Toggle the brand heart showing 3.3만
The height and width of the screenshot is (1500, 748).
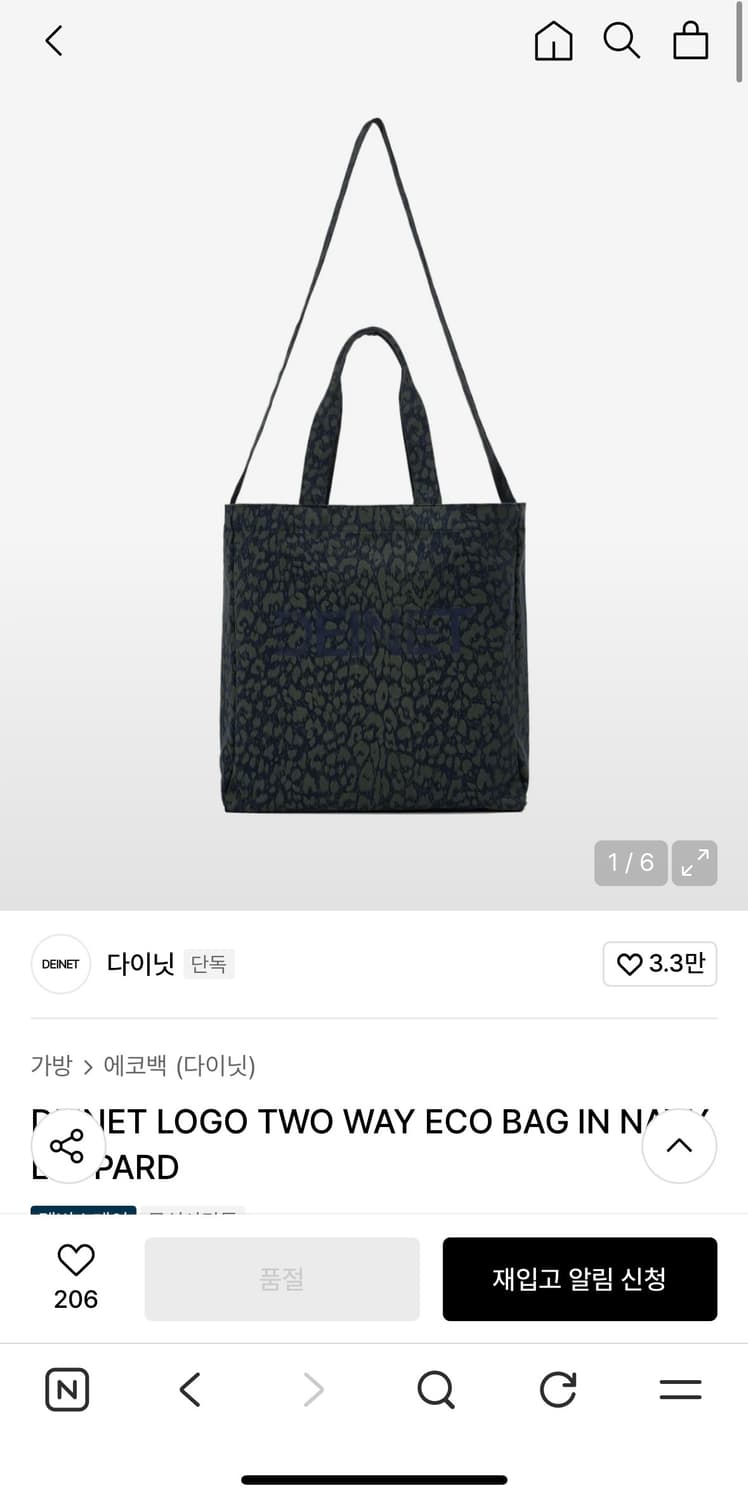[660, 963]
